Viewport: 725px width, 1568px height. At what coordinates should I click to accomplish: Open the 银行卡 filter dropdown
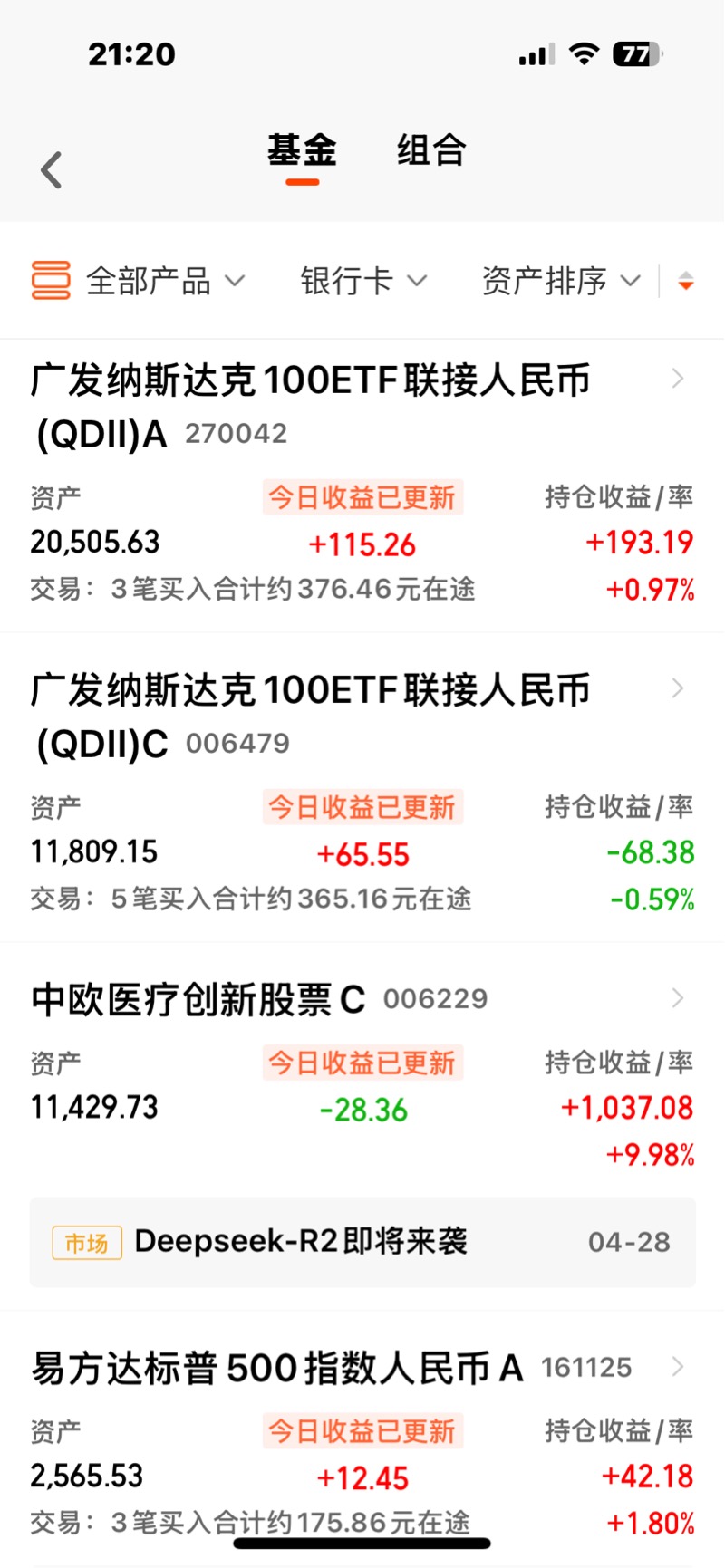click(x=363, y=281)
